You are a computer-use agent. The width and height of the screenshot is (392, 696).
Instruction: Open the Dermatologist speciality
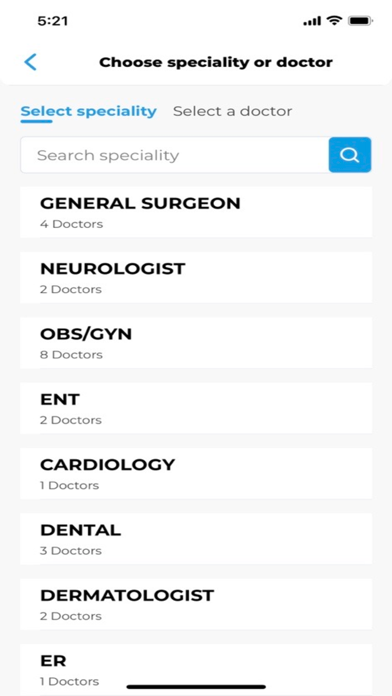coord(196,604)
